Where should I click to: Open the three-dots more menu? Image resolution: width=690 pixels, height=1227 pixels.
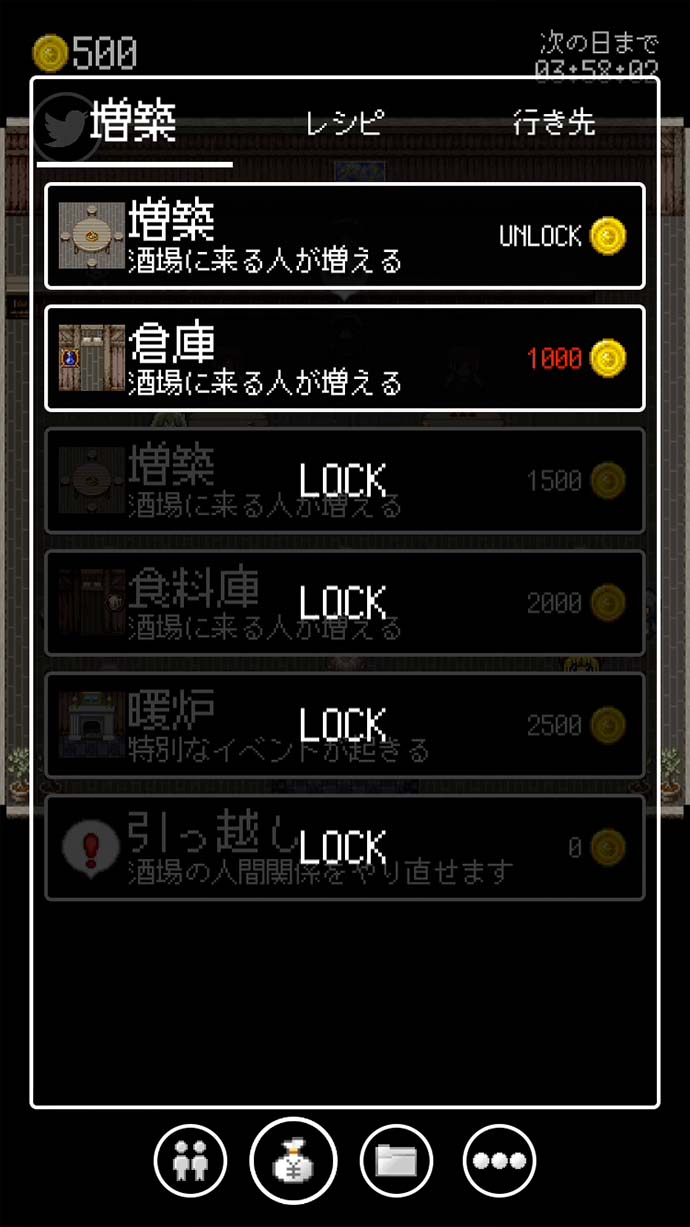coord(499,1162)
